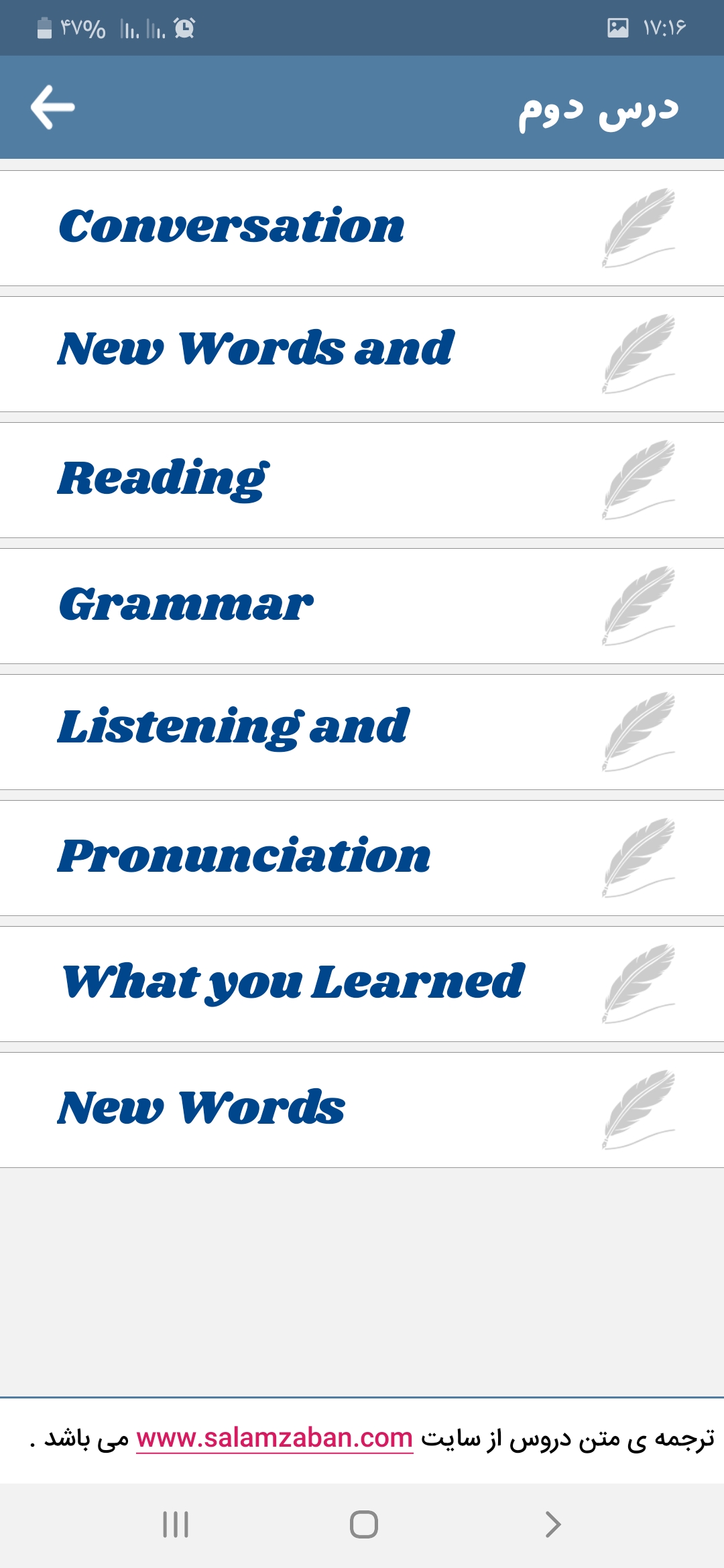Go back using the header arrow
Image resolution: width=724 pixels, height=1568 pixels.
point(52,107)
